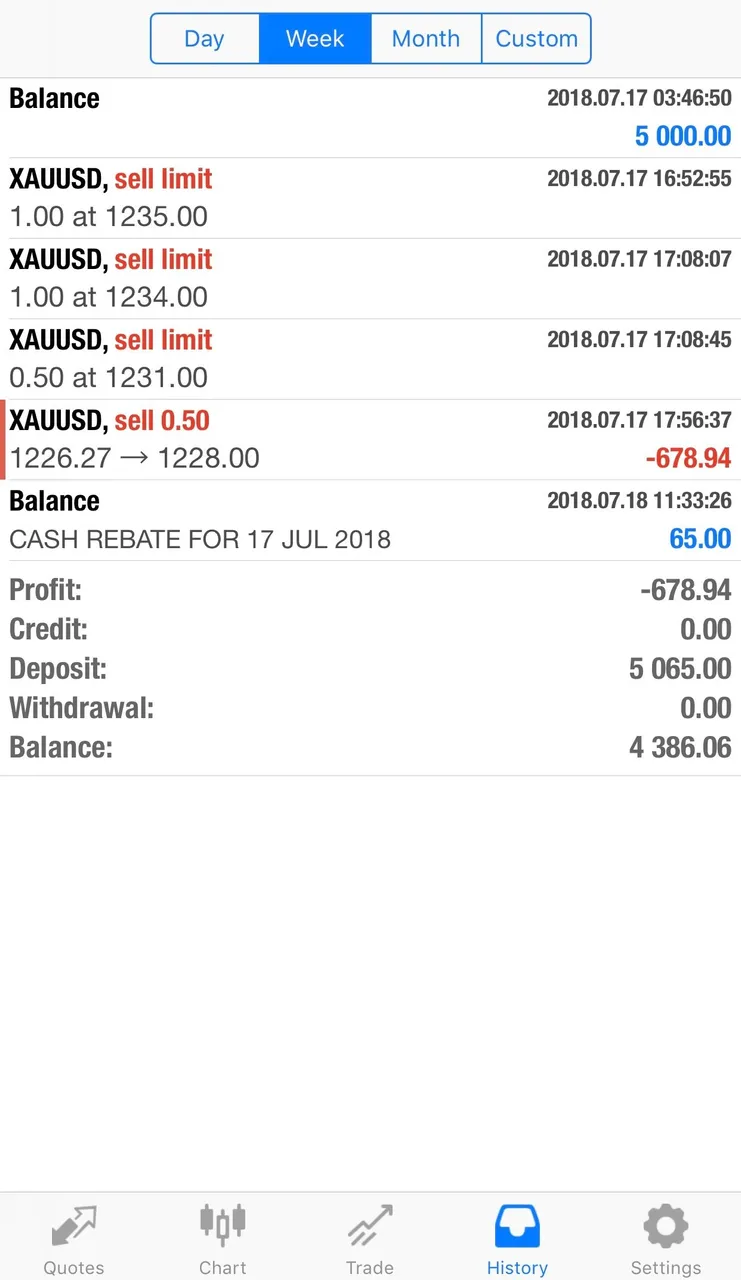The height and width of the screenshot is (1280, 741).
Task: Go to the Chart tab
Action: pyautogui.click(x=222, y=1238)
